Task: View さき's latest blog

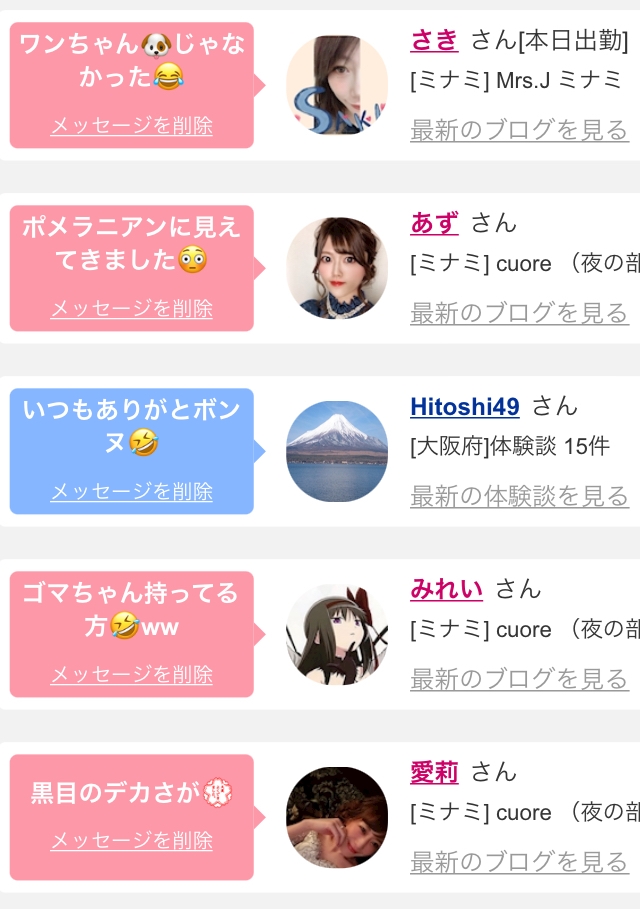Action: tap(519, 130)
